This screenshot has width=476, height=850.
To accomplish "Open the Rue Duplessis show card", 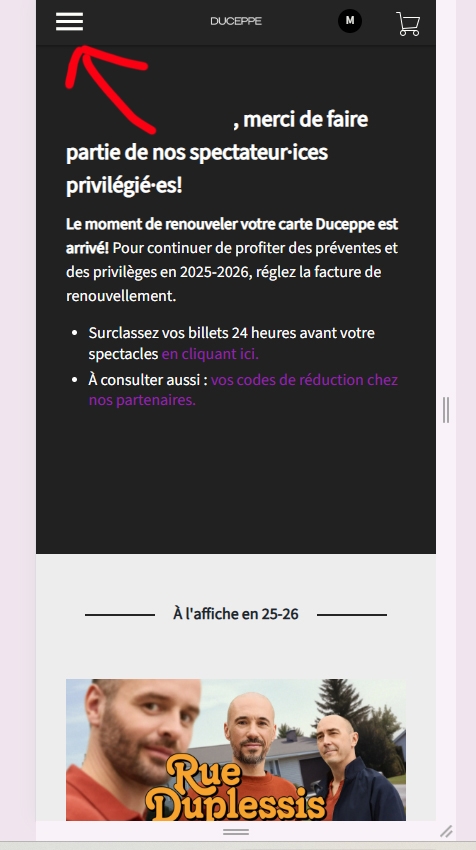I will point(236,750).
